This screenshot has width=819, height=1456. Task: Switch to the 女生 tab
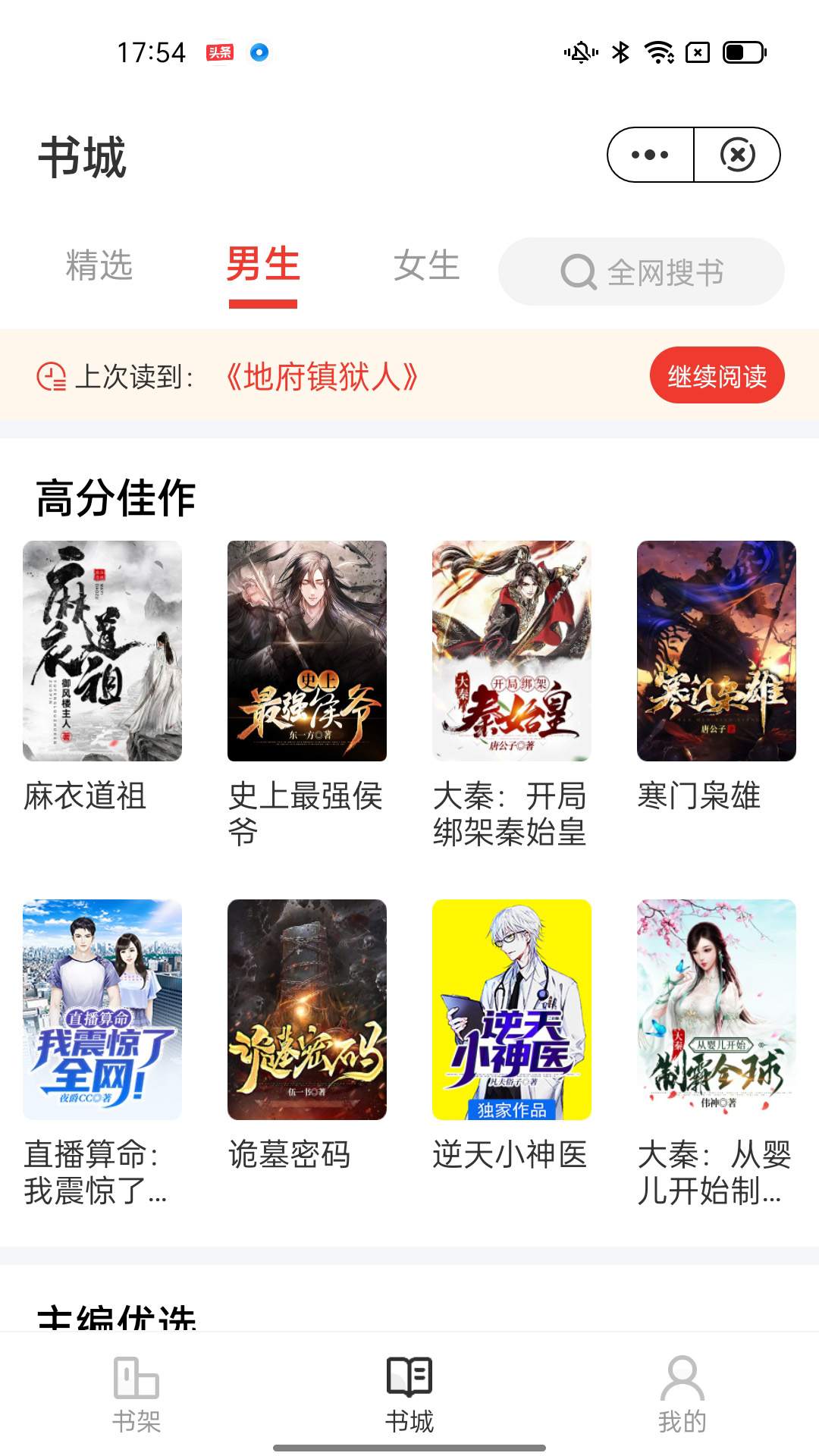pos(427,268)
